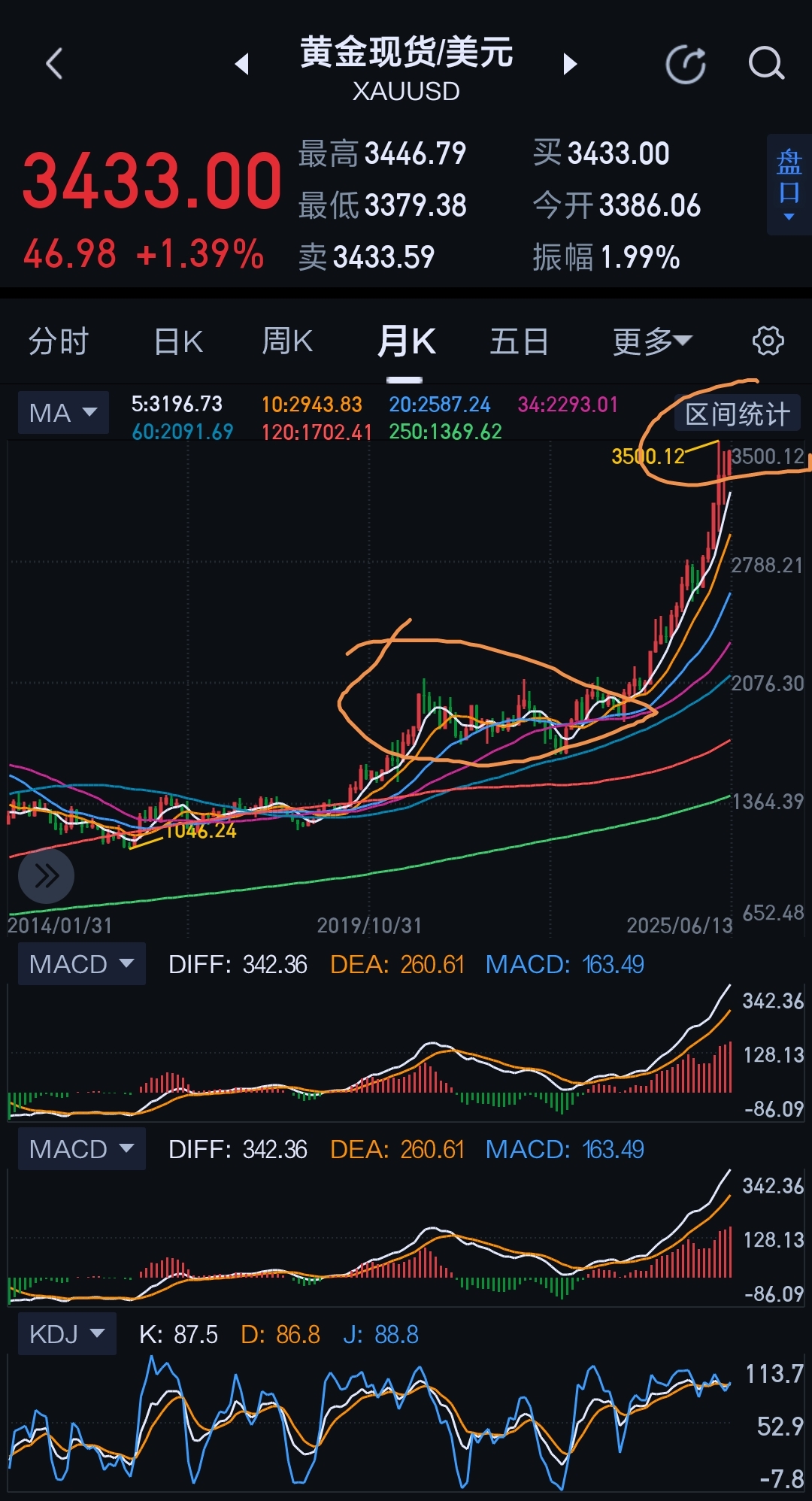The image size is (812, 1501).
Task: Switch to 分时 chart tab
Action: pos(59,341)
